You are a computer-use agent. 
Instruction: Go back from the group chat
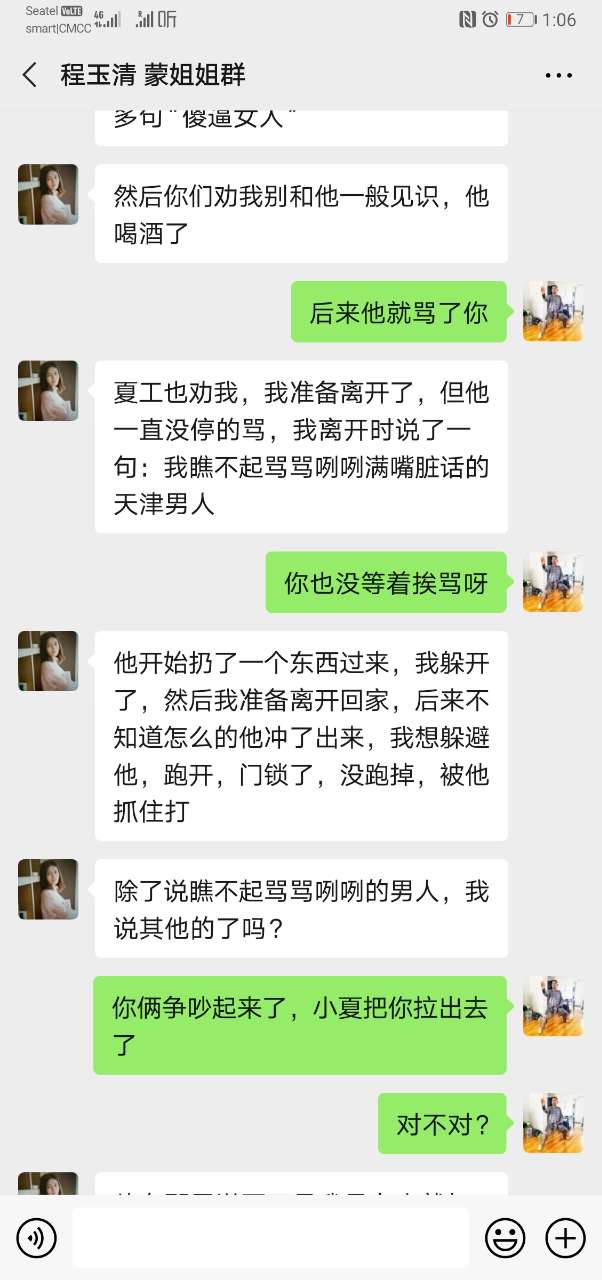click(x=30, y=75)
